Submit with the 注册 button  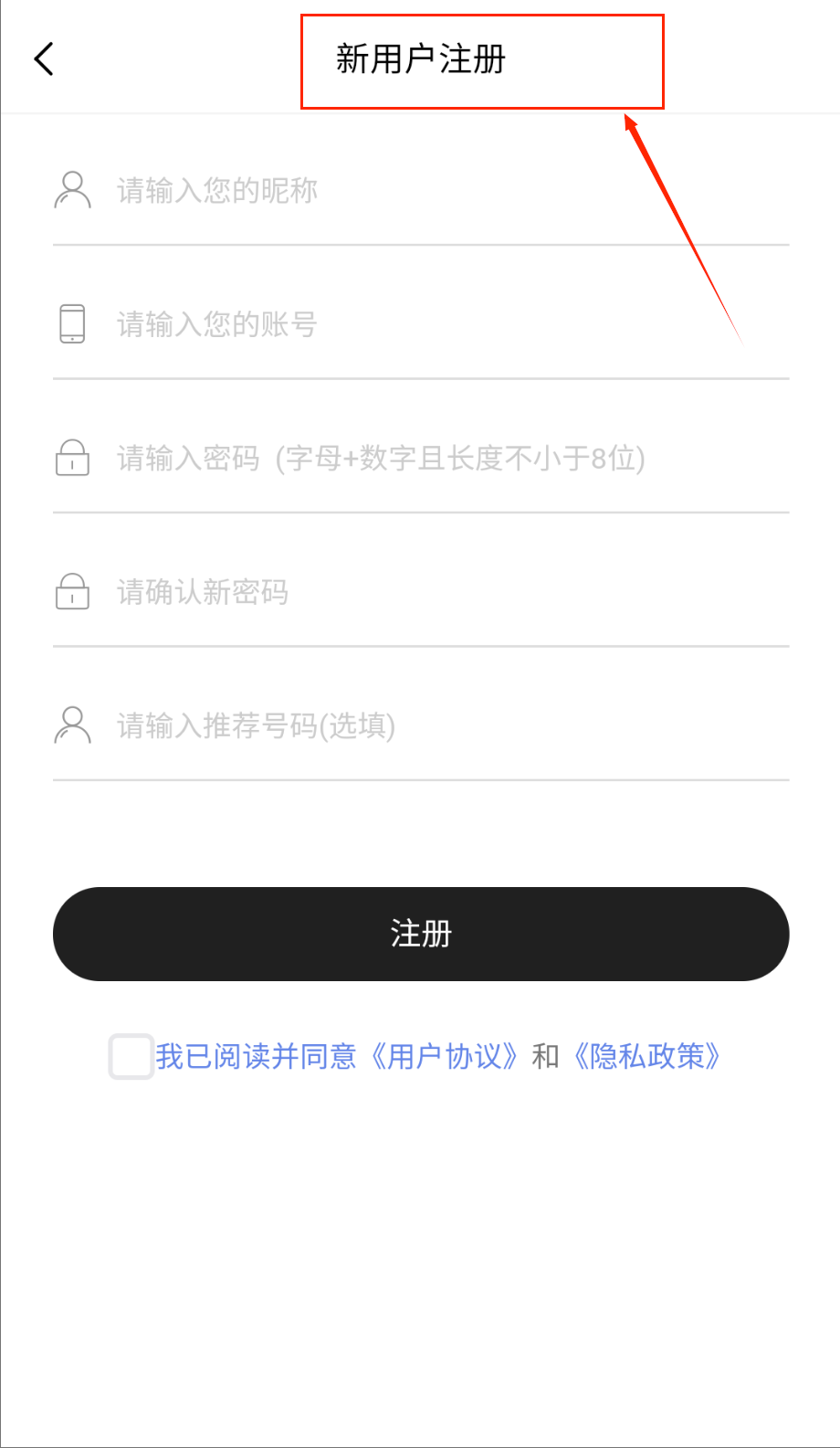(421, 934)
